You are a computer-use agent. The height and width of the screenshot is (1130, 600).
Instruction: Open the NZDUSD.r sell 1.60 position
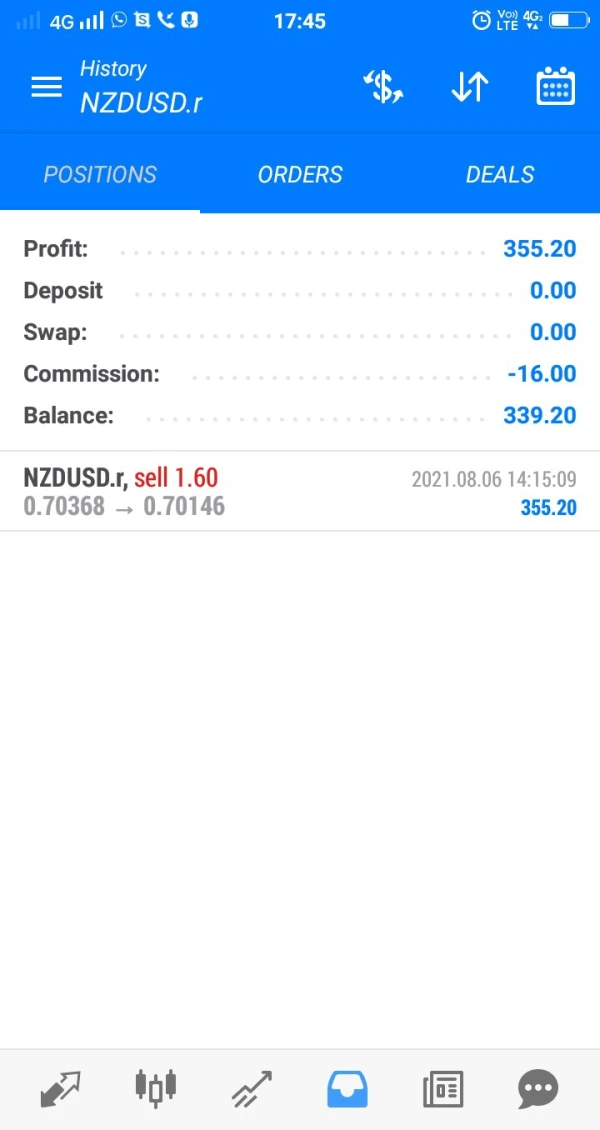tap(300, 492)
